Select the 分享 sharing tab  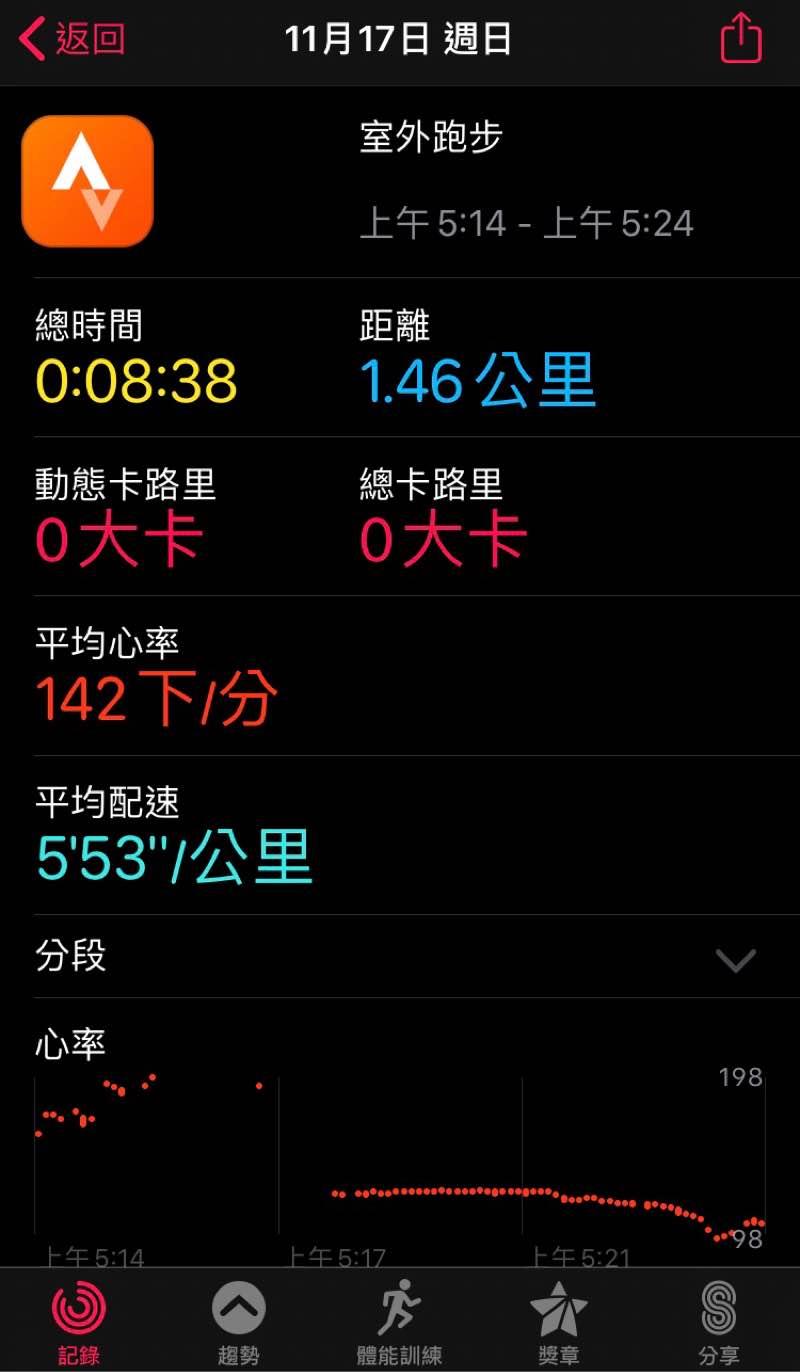tap(719, 1320)
